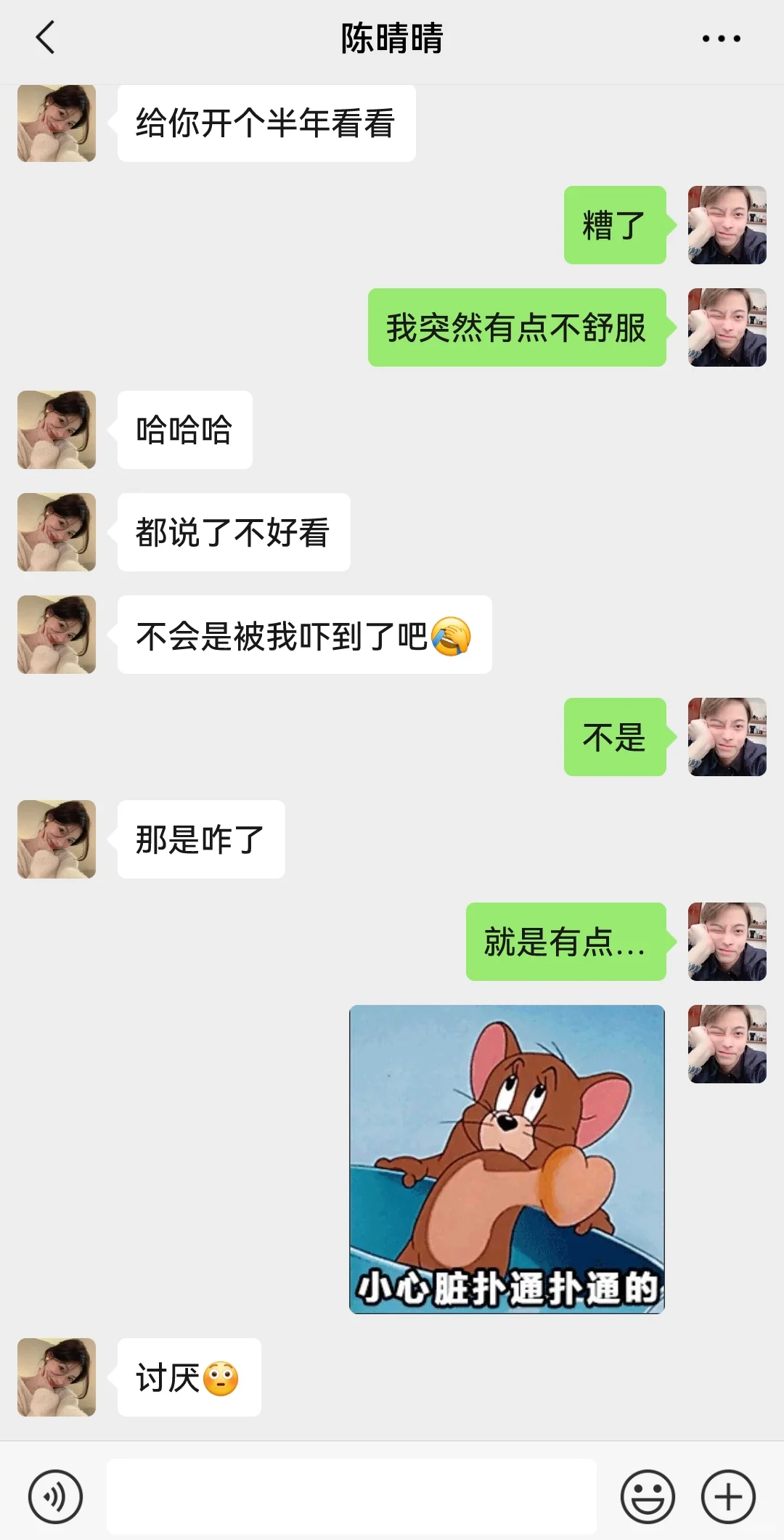
Task: Open the Jerry mouse sticker image
Action: pos(507,1159)
